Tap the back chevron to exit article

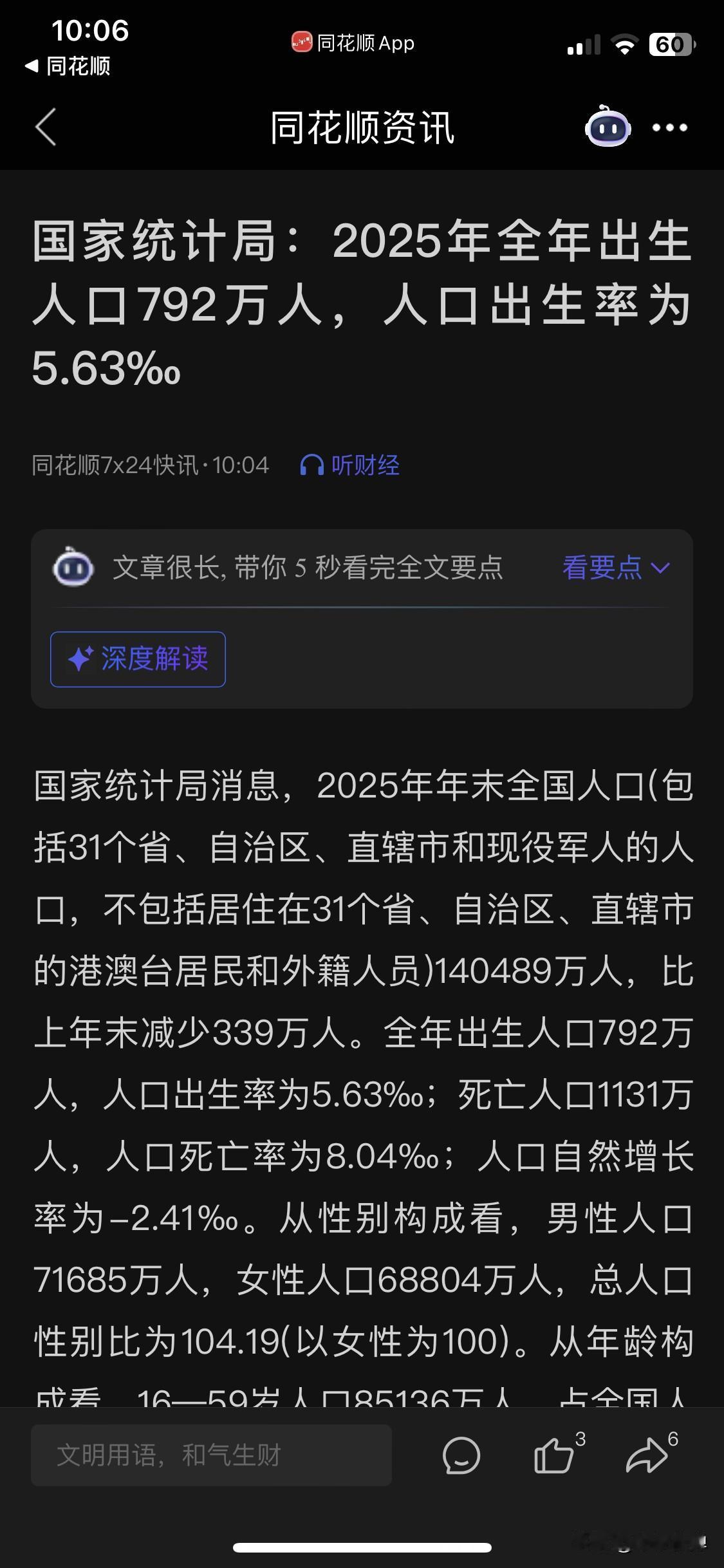tap(46, 128)
